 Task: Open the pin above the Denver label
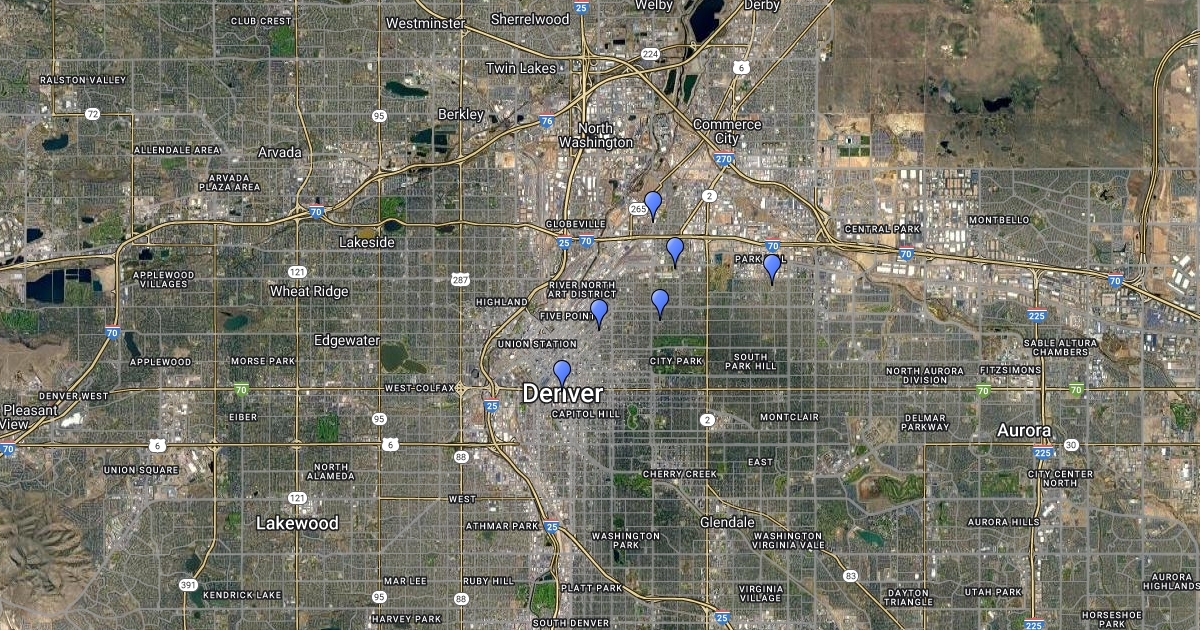tap(562, 373)
